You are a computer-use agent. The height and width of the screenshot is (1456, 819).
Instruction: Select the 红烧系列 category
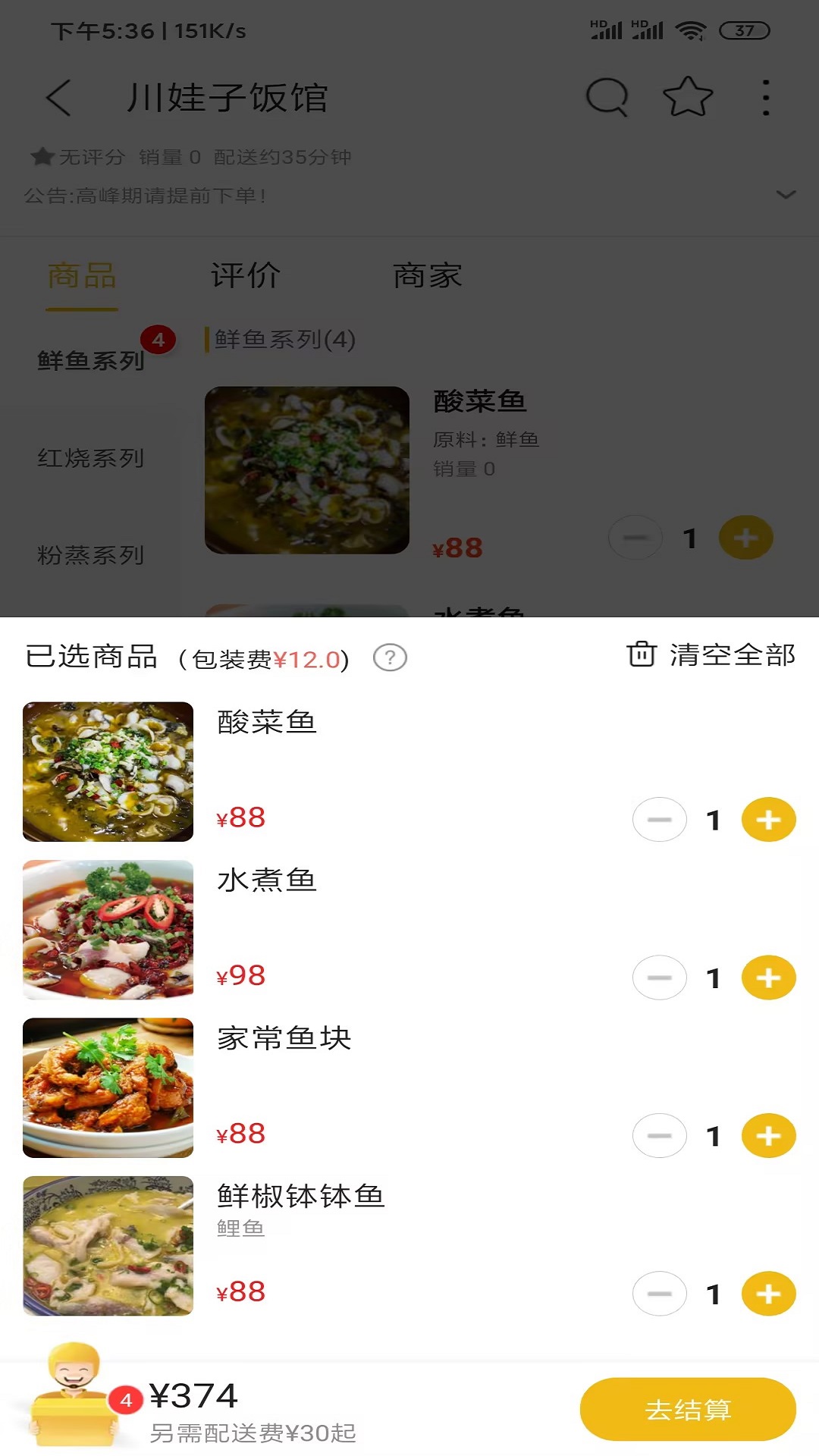91,459
